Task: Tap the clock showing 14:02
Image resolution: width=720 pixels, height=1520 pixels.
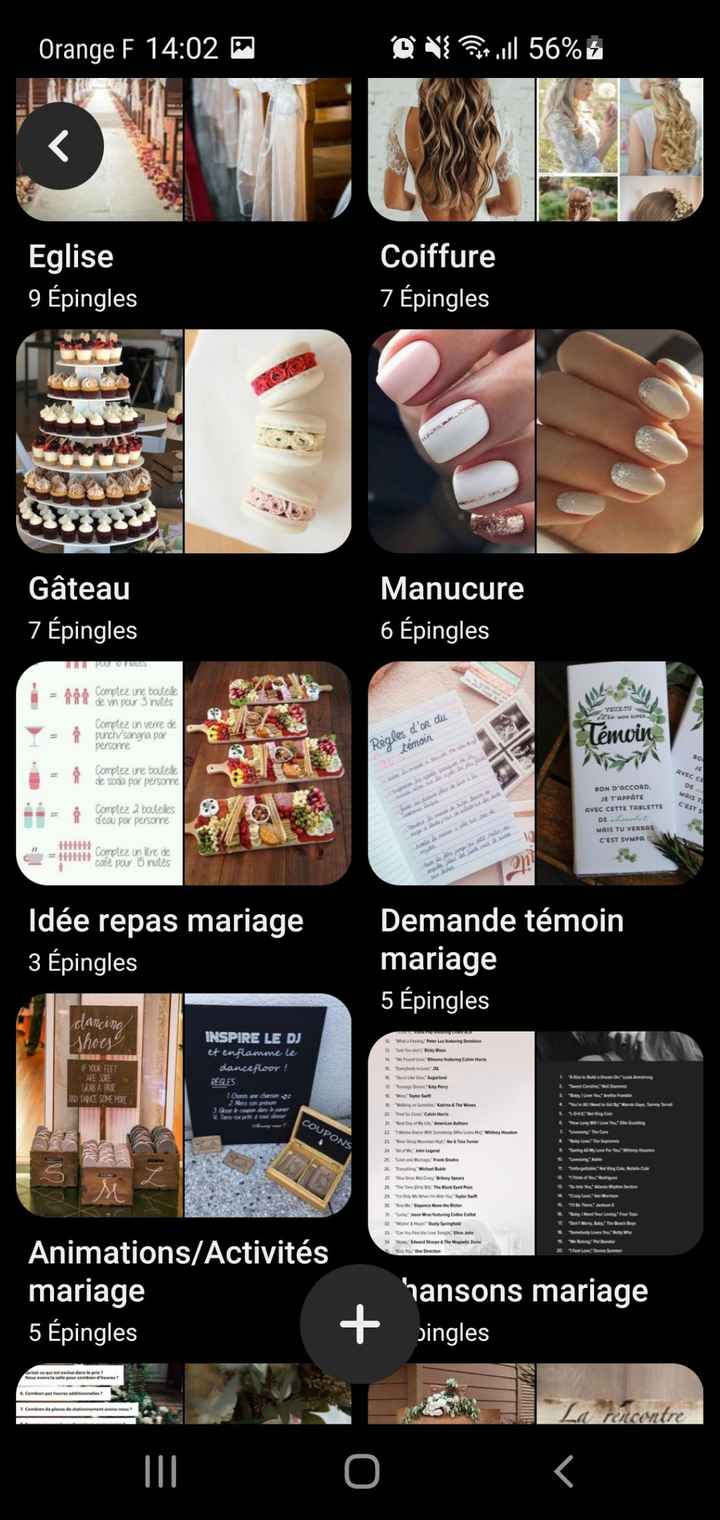Action: click(180, 46)
